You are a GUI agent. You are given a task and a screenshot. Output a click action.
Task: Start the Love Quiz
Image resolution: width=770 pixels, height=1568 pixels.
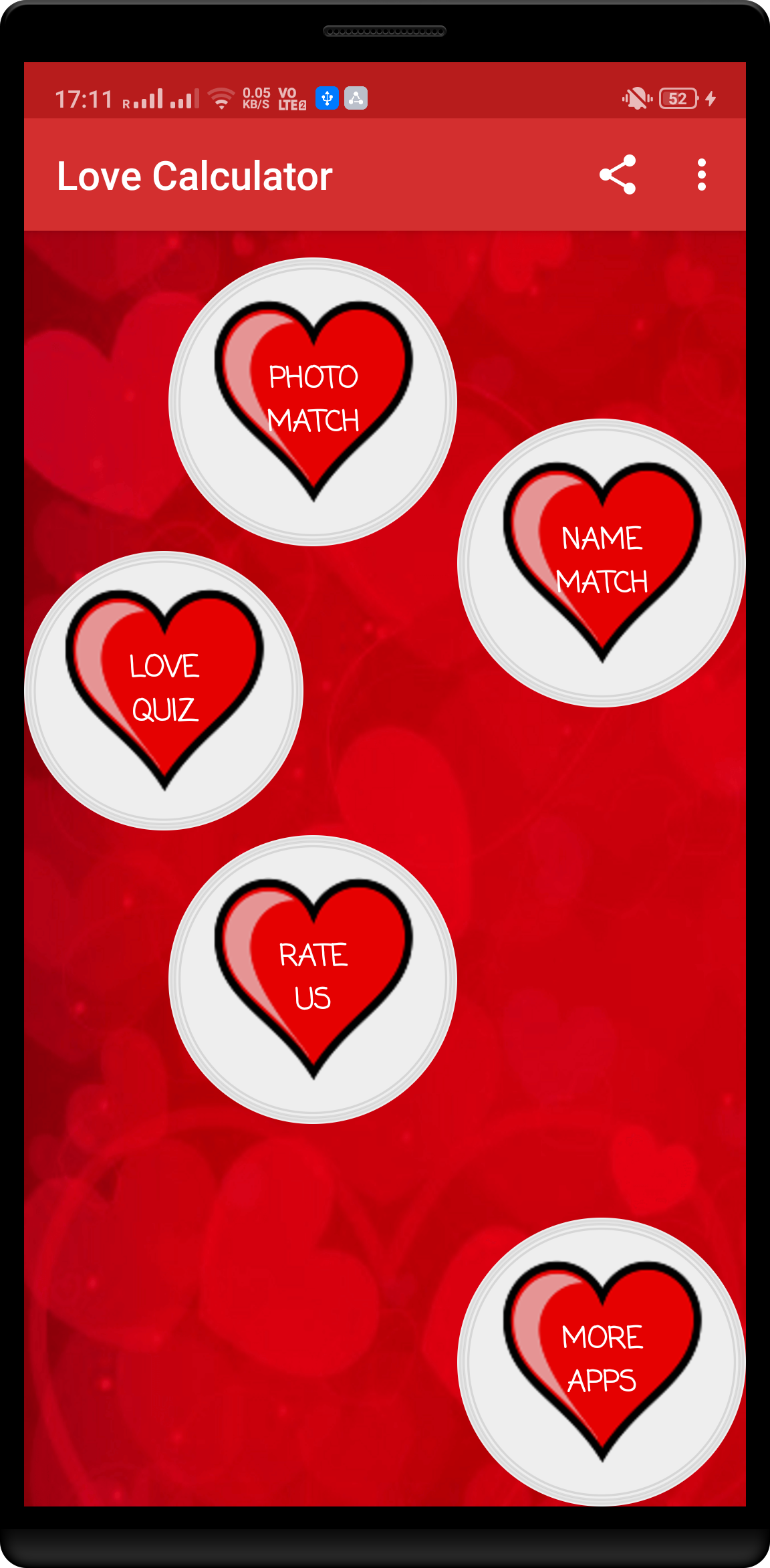click(164, 690)
